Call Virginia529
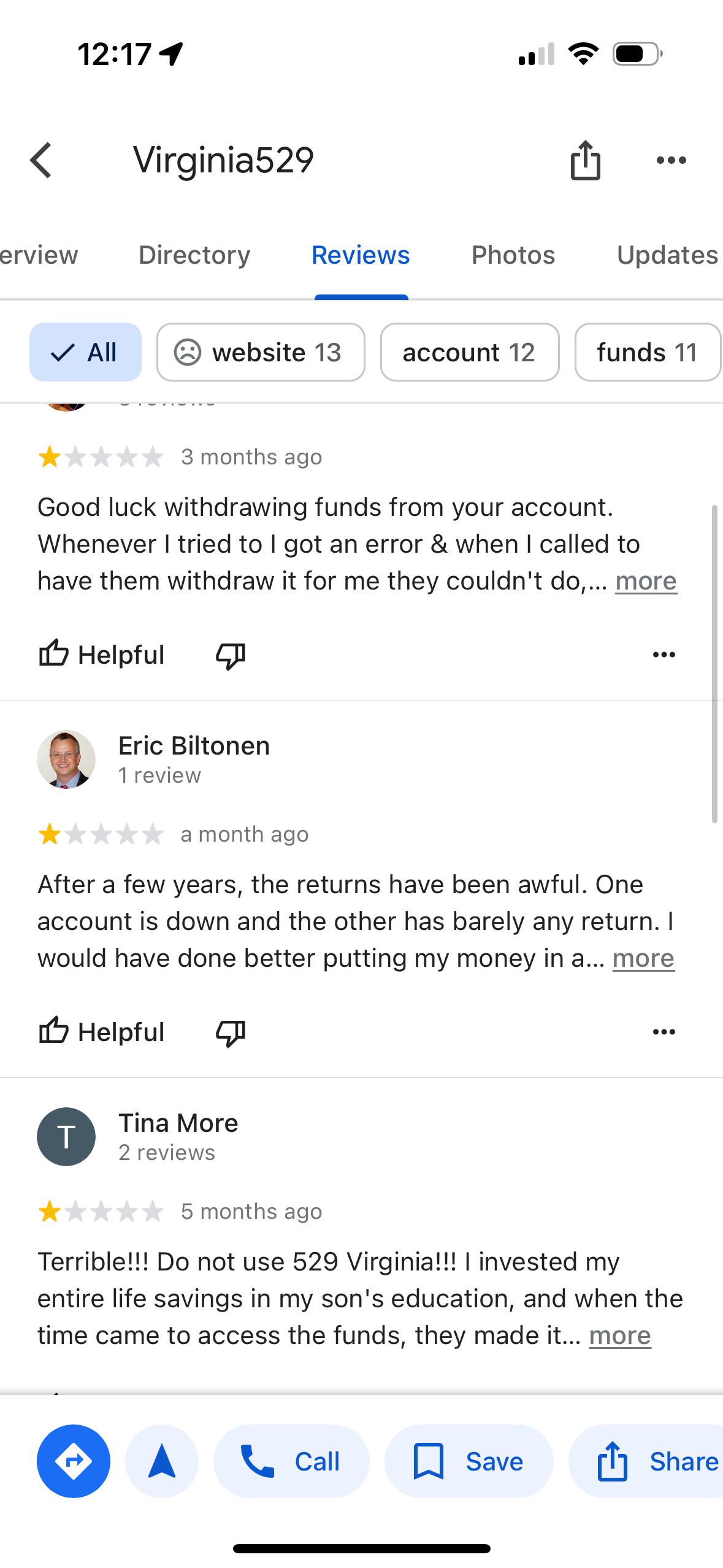The width and height of the screenshot is (723, 1568). point(291,1461)
